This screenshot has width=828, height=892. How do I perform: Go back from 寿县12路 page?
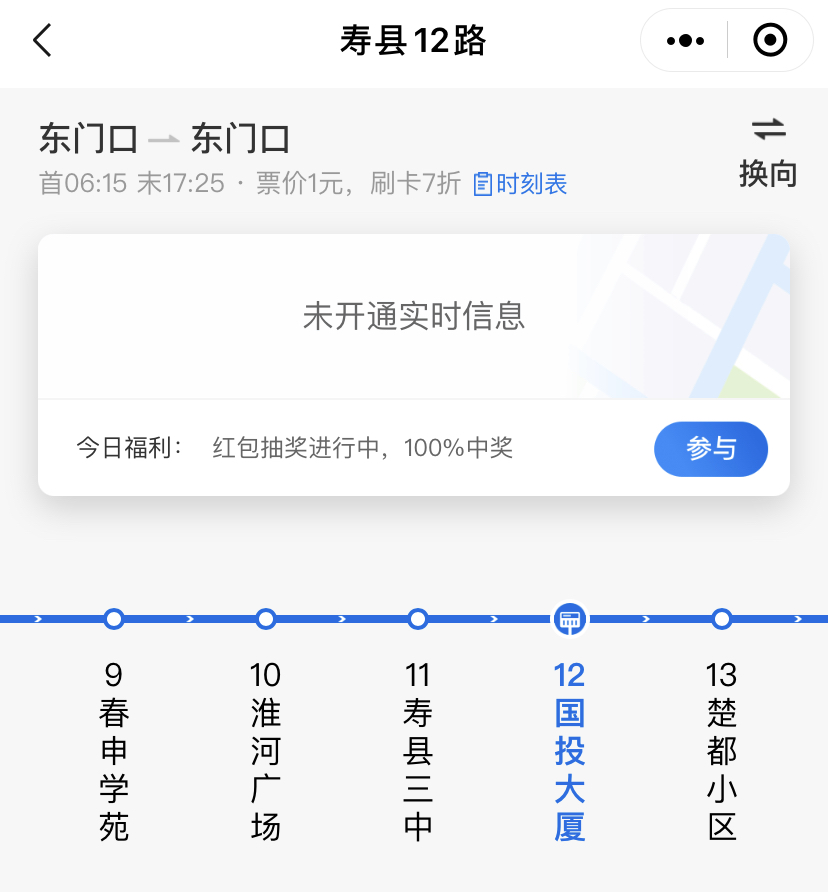point(42,41)
